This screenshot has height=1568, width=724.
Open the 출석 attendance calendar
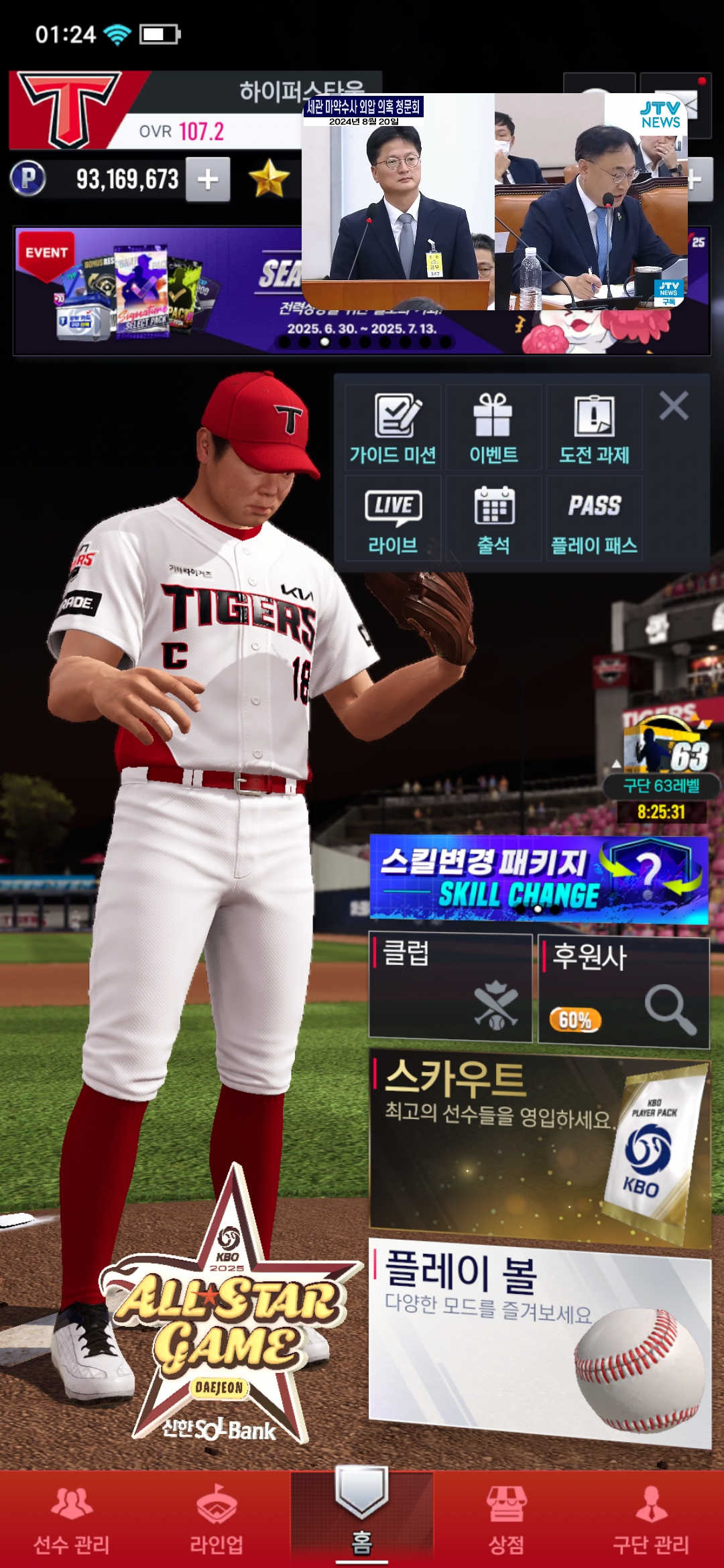coord(493,518)
